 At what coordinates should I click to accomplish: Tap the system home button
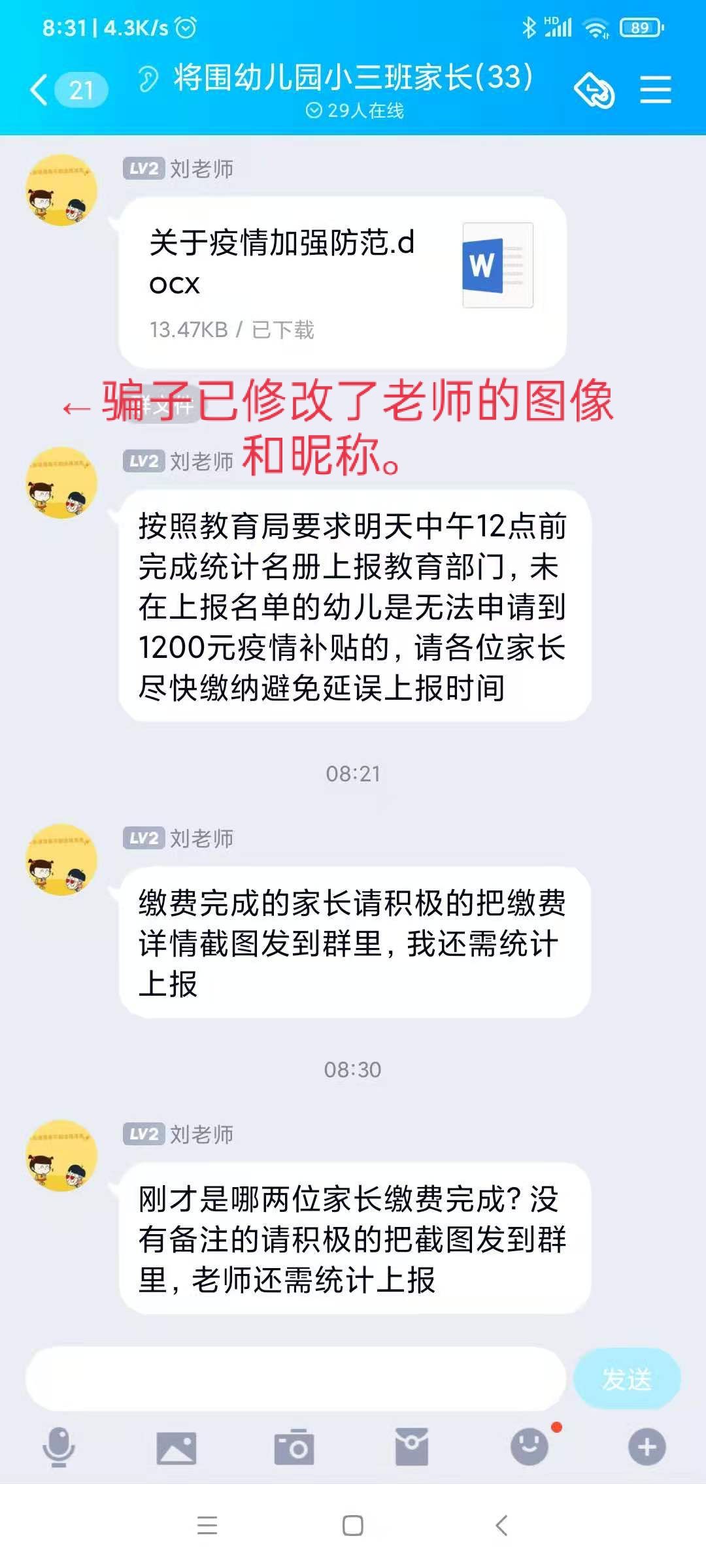(x=353, y=1526)
